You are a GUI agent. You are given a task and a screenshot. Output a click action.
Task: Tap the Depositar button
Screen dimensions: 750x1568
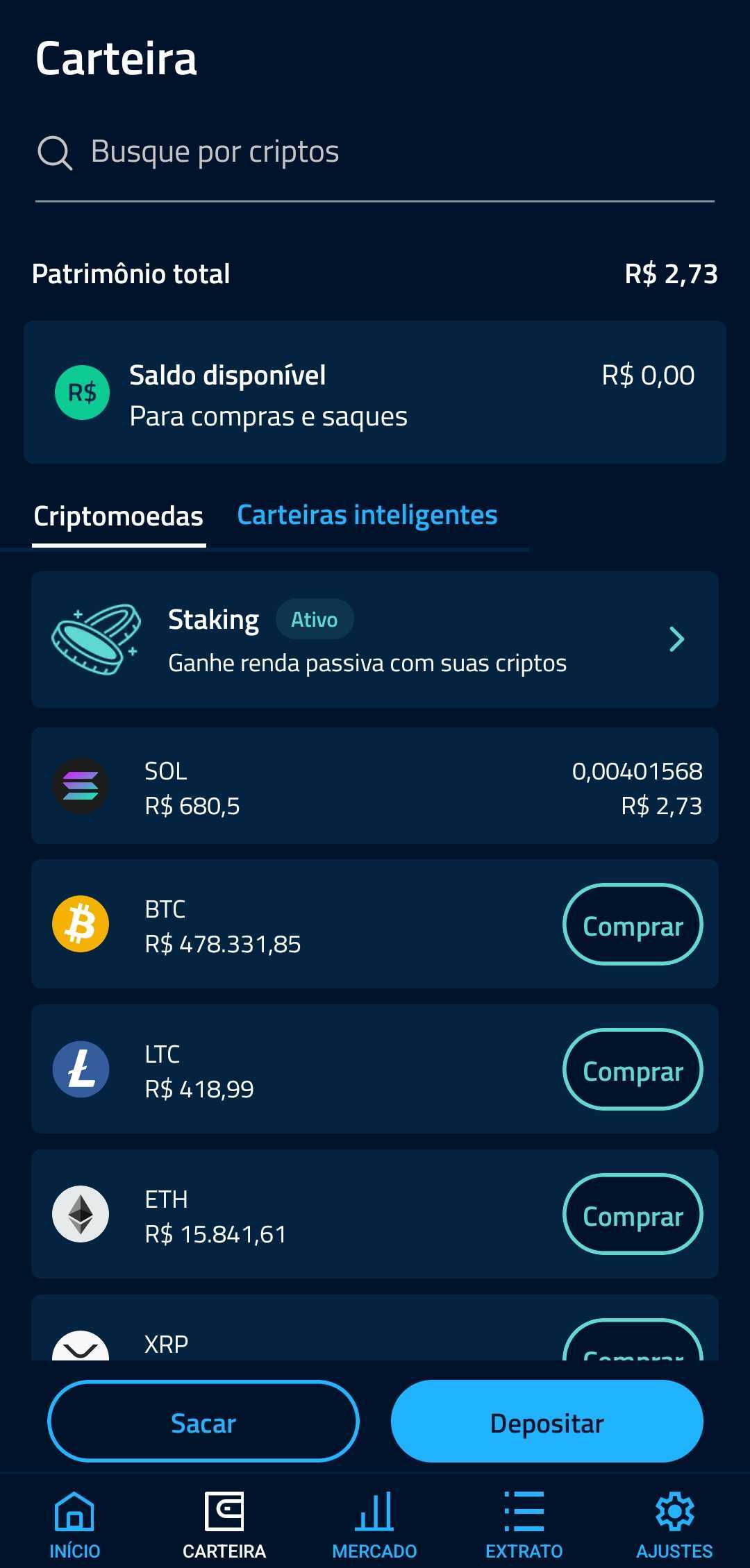point(547,1422)
